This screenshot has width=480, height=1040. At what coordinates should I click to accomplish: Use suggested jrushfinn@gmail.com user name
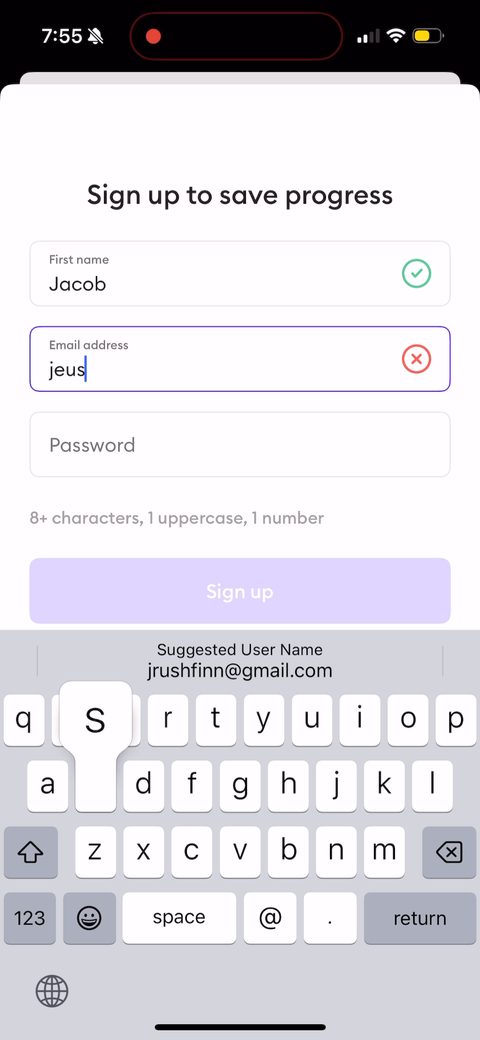click(x=240, y=661)
